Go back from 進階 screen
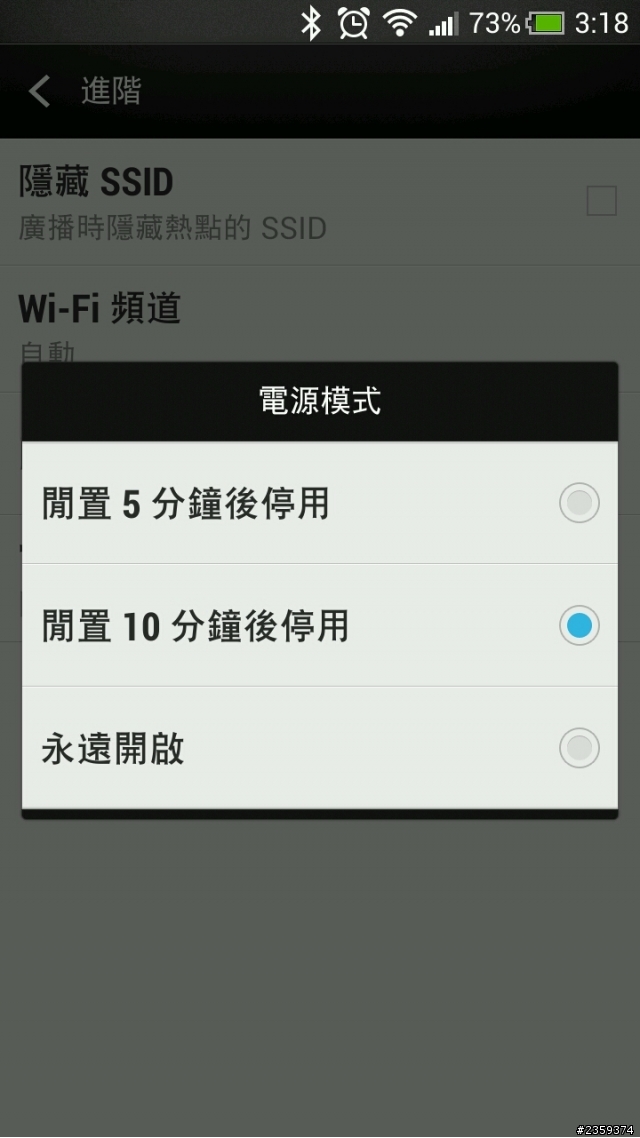 point(40,92)
